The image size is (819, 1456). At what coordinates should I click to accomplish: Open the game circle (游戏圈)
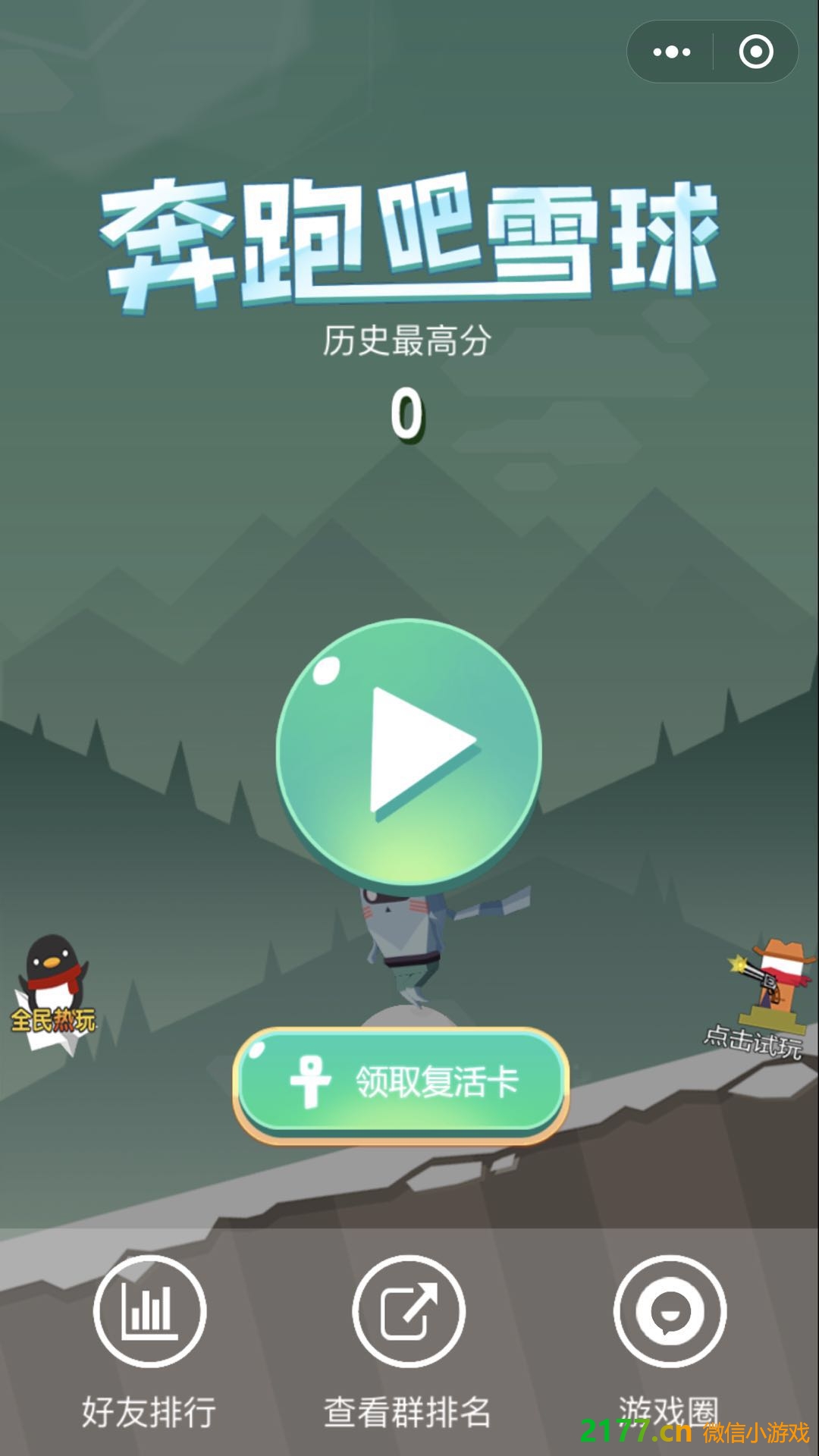[670, 1312]
